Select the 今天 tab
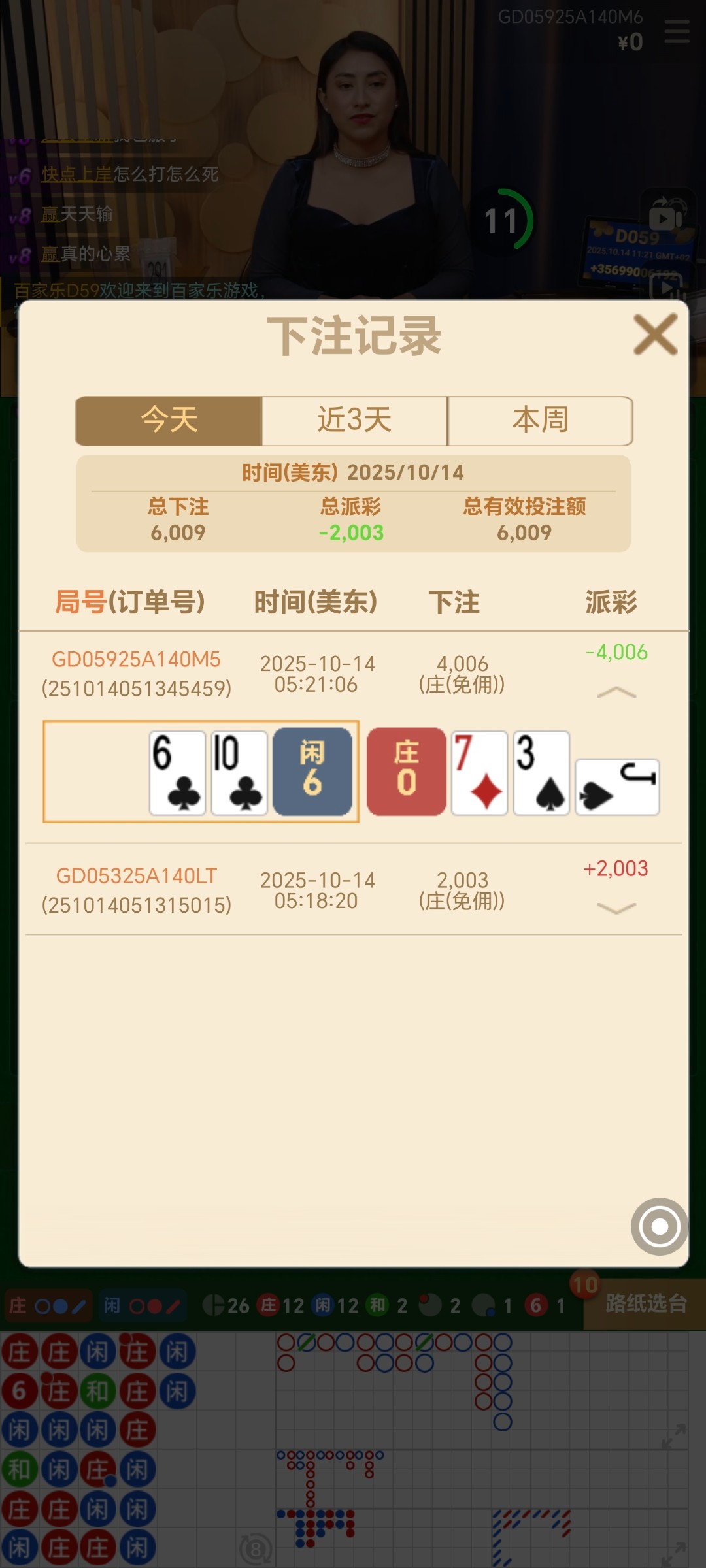 coord(169,421)
